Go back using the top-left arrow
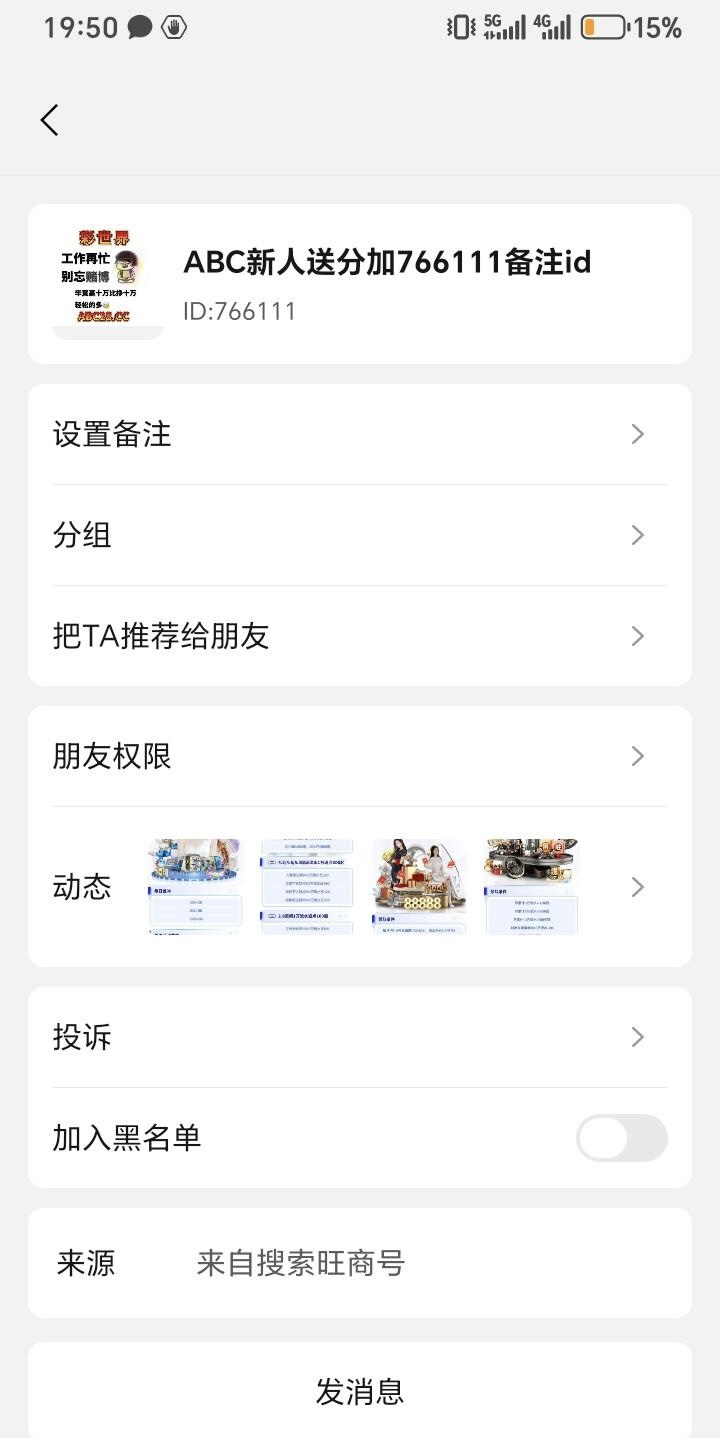This screenshot has width=720, height=1438. click(x=49, y=120)
